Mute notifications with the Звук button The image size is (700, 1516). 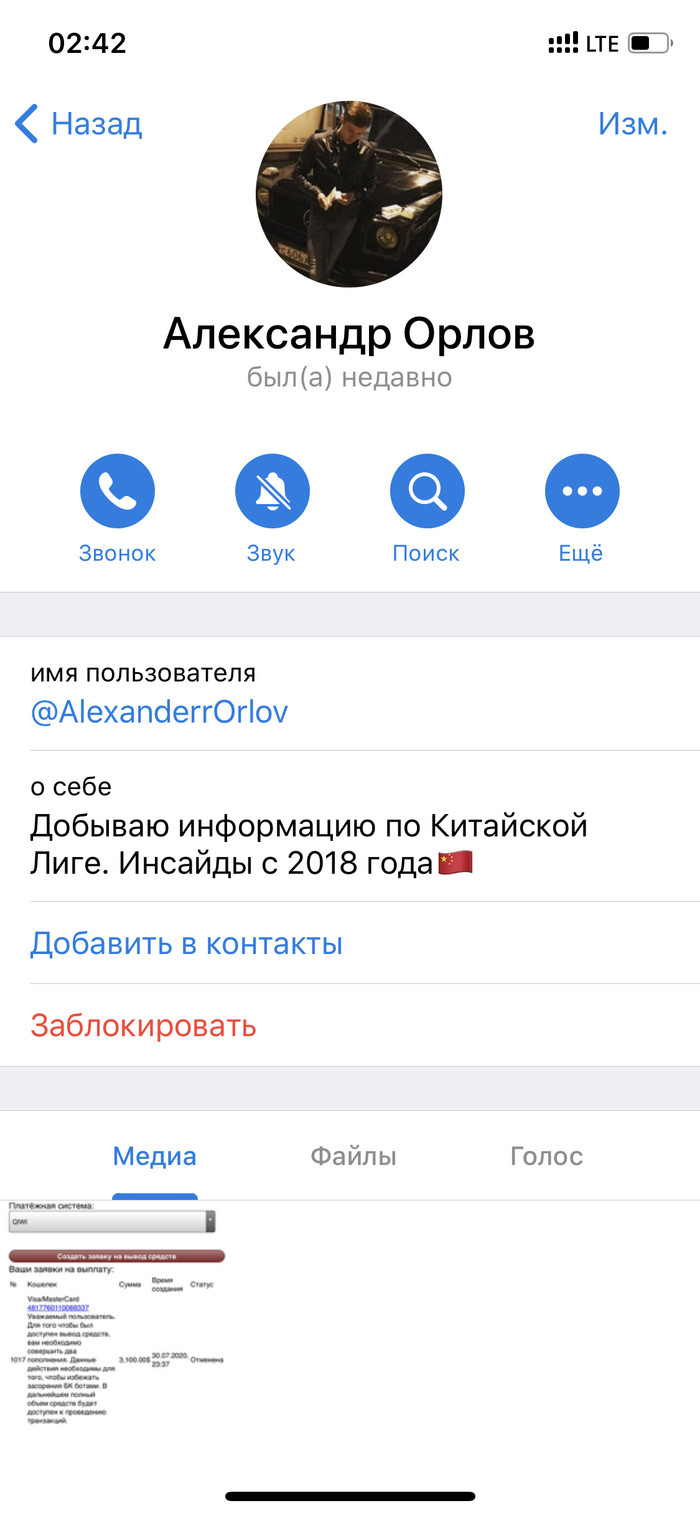click(x=272, y=491)
